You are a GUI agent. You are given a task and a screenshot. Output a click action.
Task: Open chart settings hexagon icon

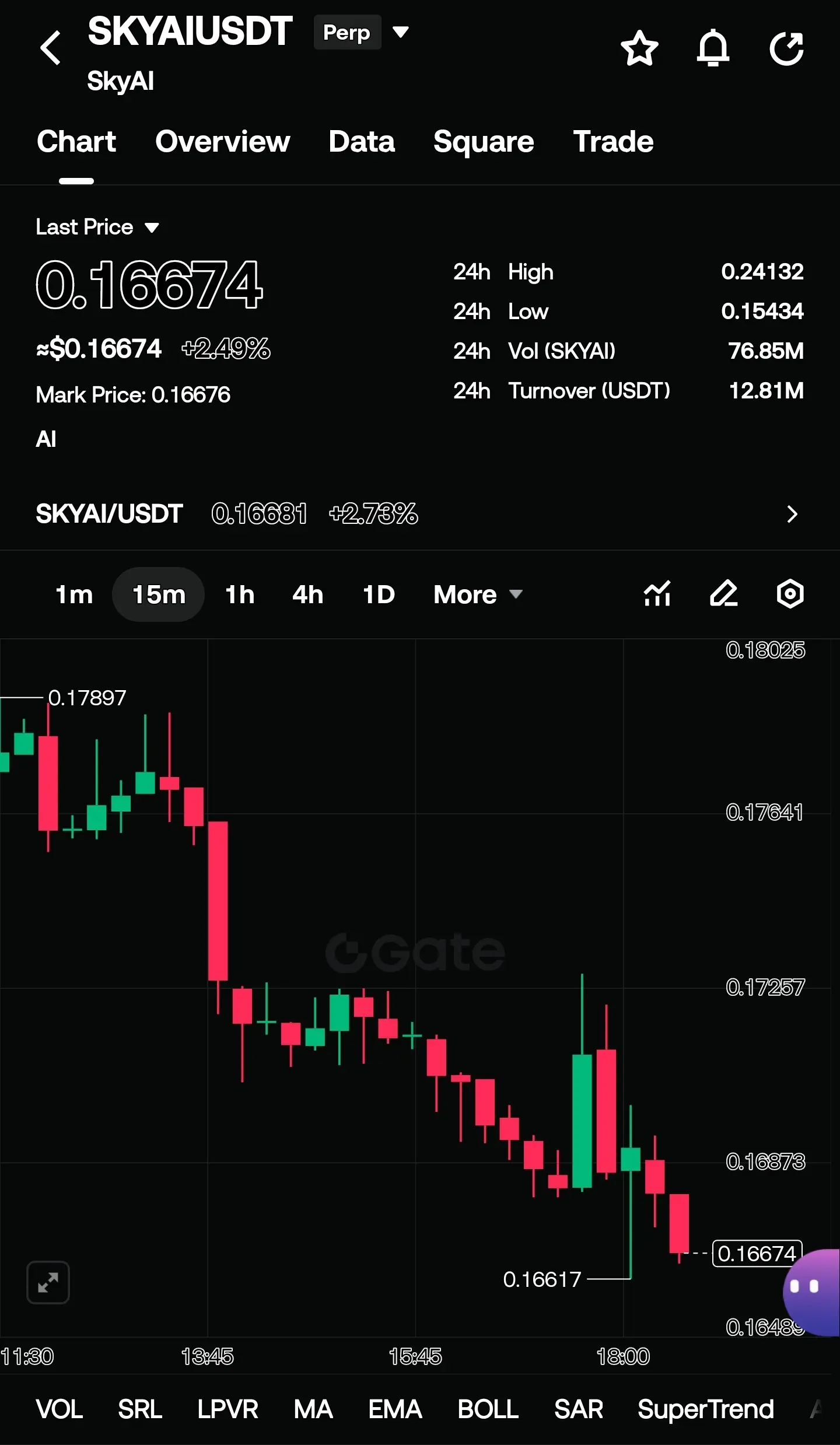coord(790,594)
